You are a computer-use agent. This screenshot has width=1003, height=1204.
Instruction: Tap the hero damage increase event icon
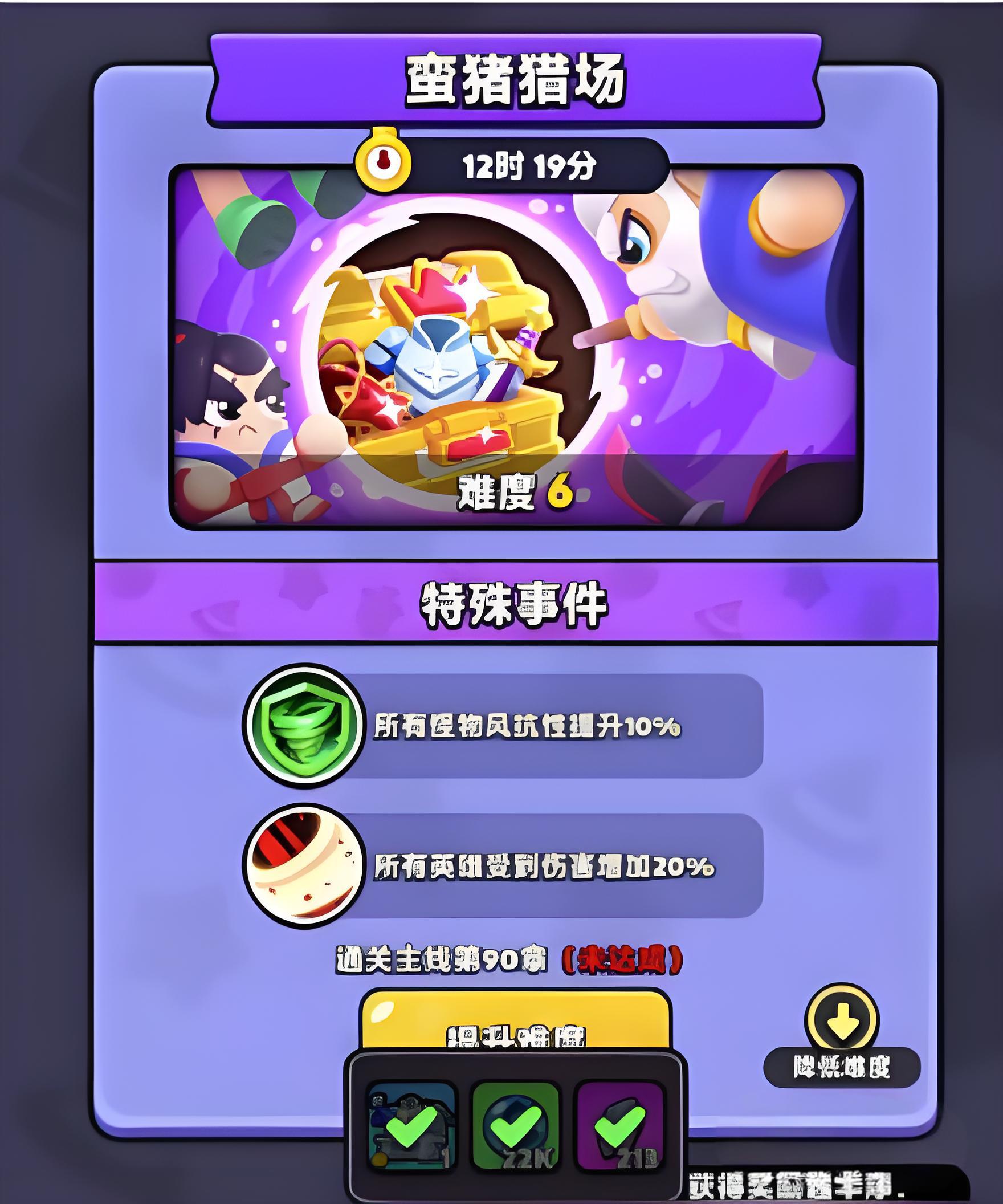(304, 866)
